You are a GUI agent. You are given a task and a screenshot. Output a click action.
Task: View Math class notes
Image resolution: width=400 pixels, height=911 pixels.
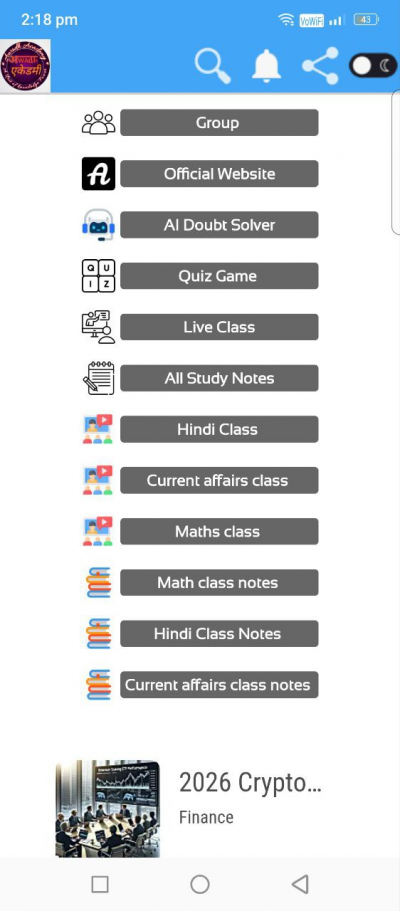[x=219, y=583]
